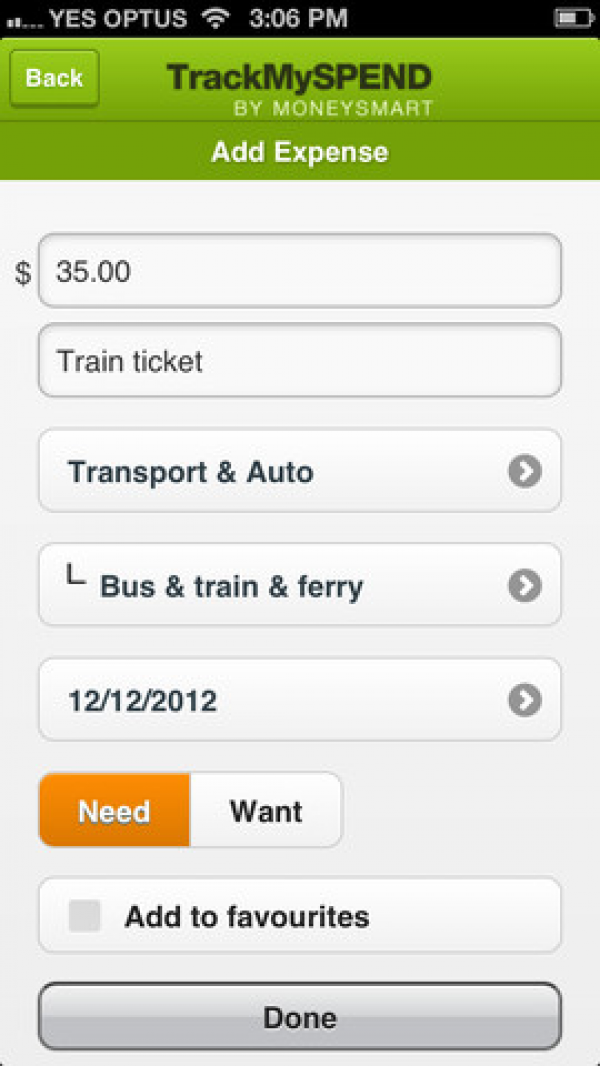
Task: Select the Need option
Action: click(x=114, y=810)
